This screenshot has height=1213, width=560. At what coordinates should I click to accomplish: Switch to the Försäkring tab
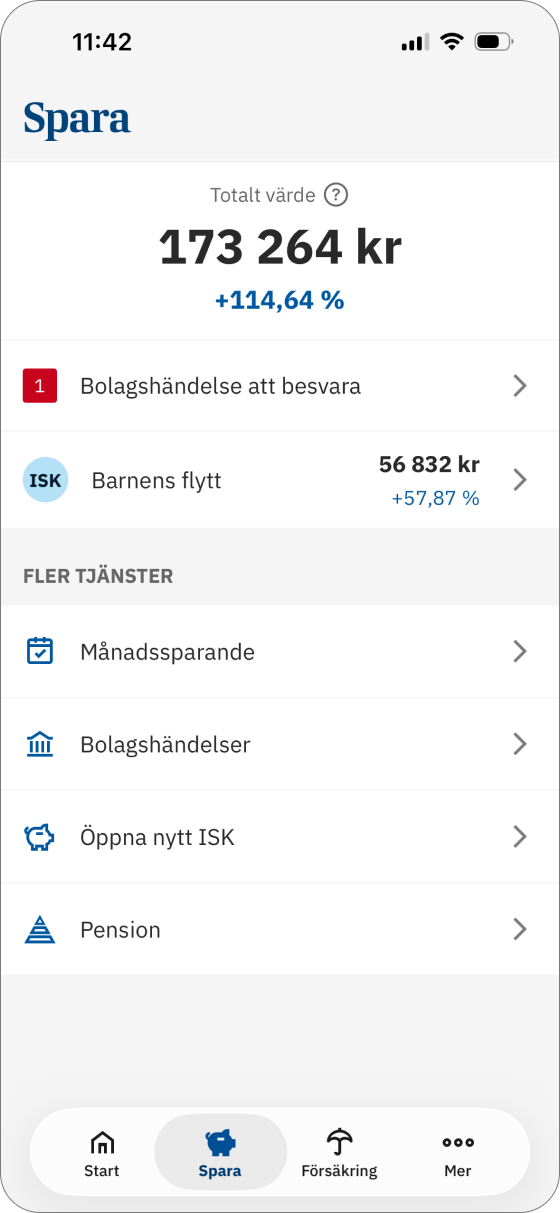click(x=339, y=1153)
